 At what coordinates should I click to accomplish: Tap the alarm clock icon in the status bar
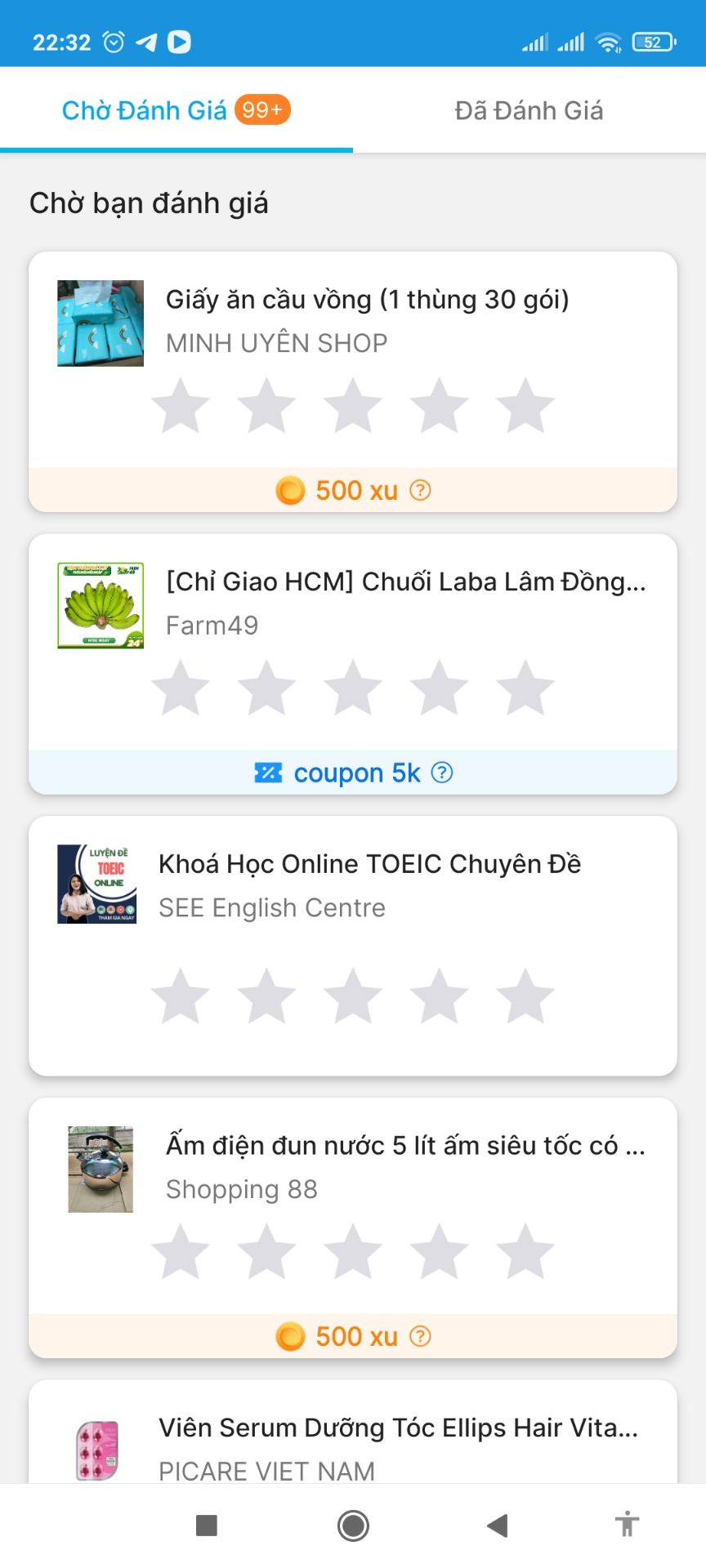coord(113,39)
